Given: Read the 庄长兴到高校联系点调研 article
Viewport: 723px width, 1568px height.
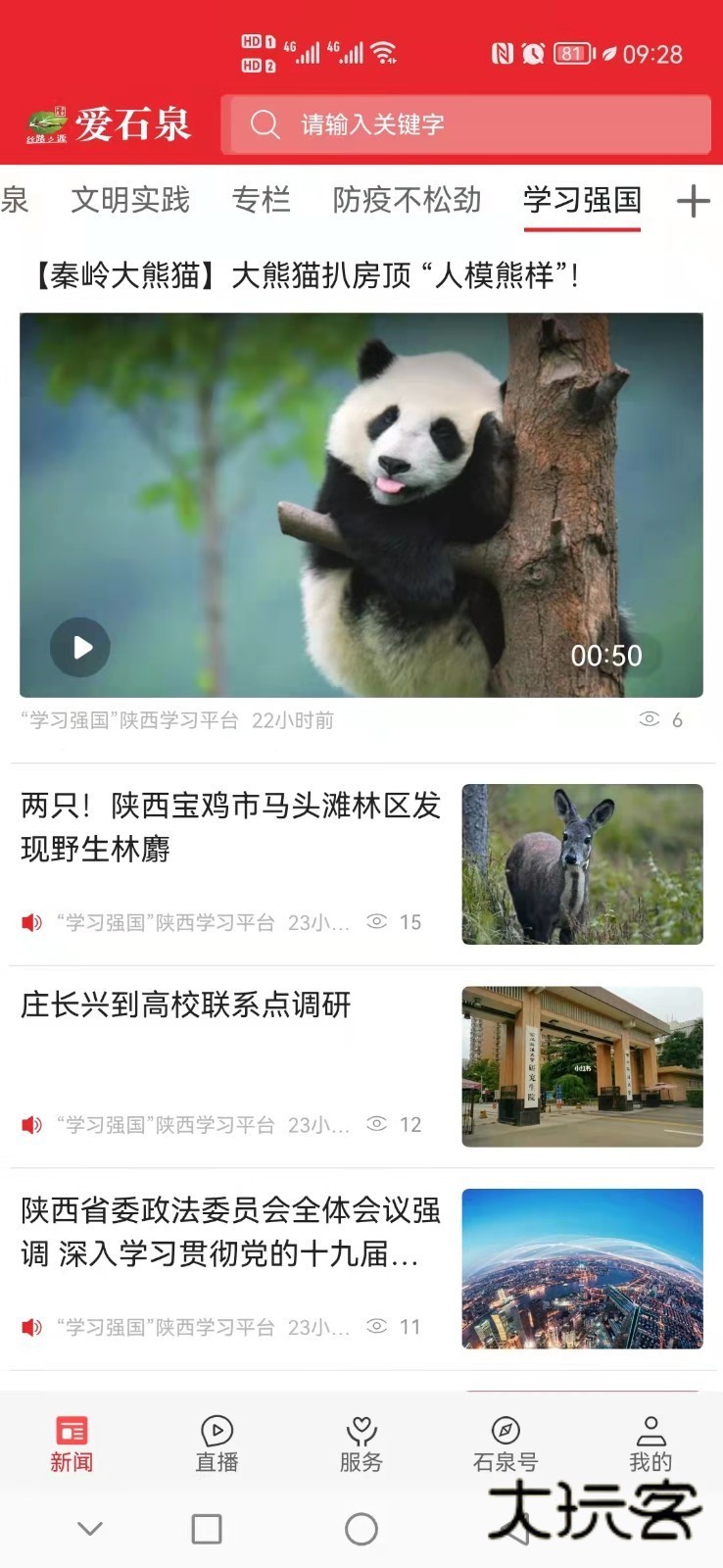Looking at the screenshot, I should [186, 1004].
